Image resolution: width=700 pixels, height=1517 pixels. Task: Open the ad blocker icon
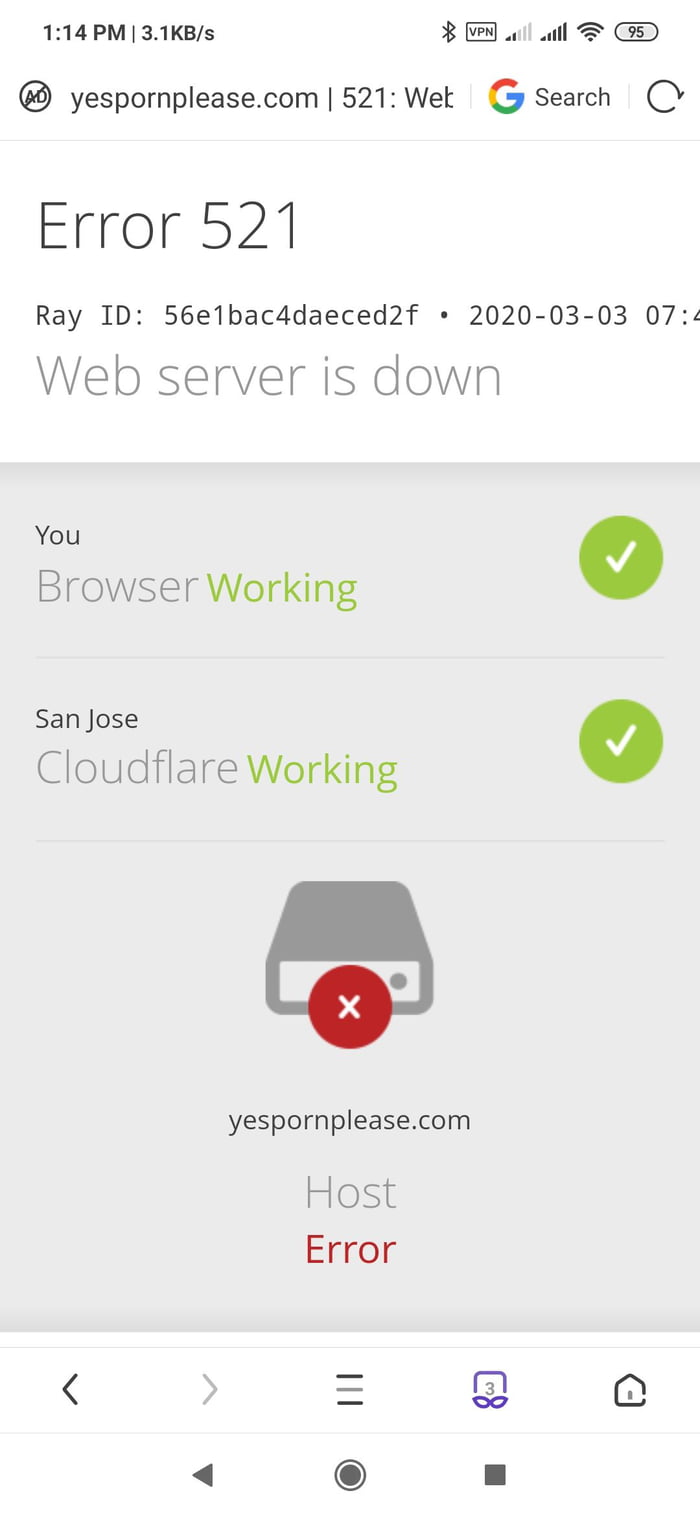tap(36, 97)
